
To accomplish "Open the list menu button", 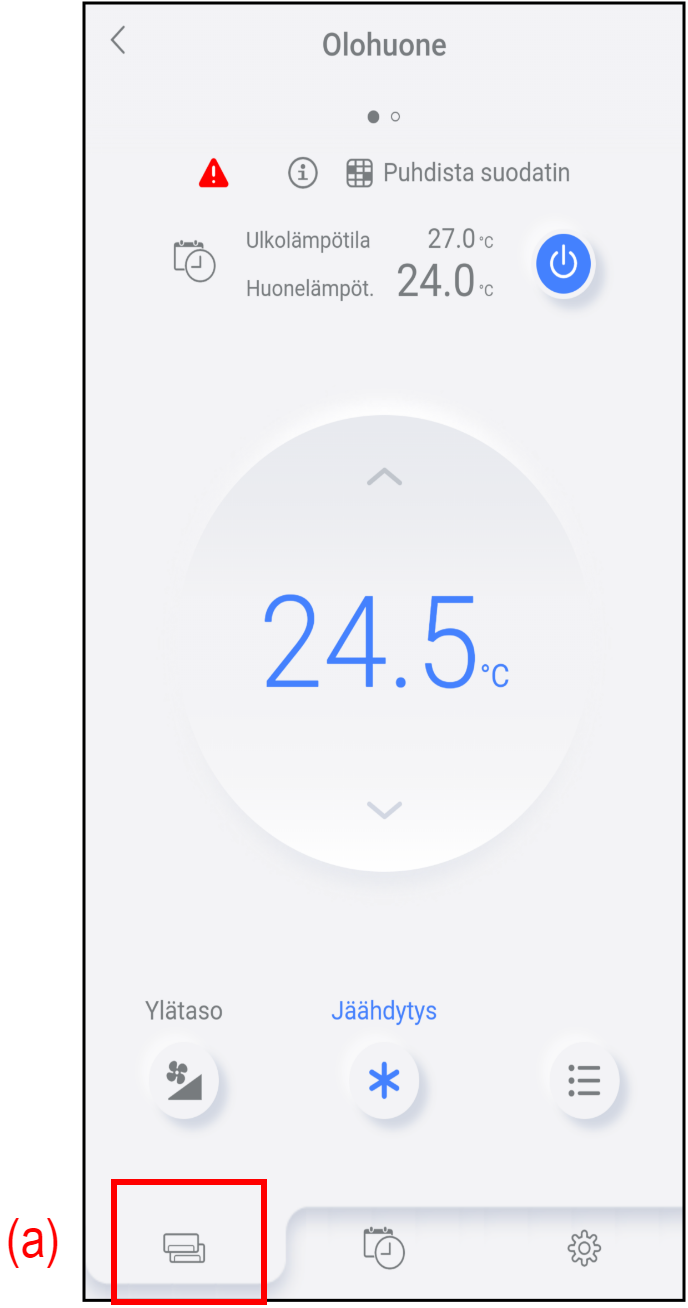I will (584, 1080).
